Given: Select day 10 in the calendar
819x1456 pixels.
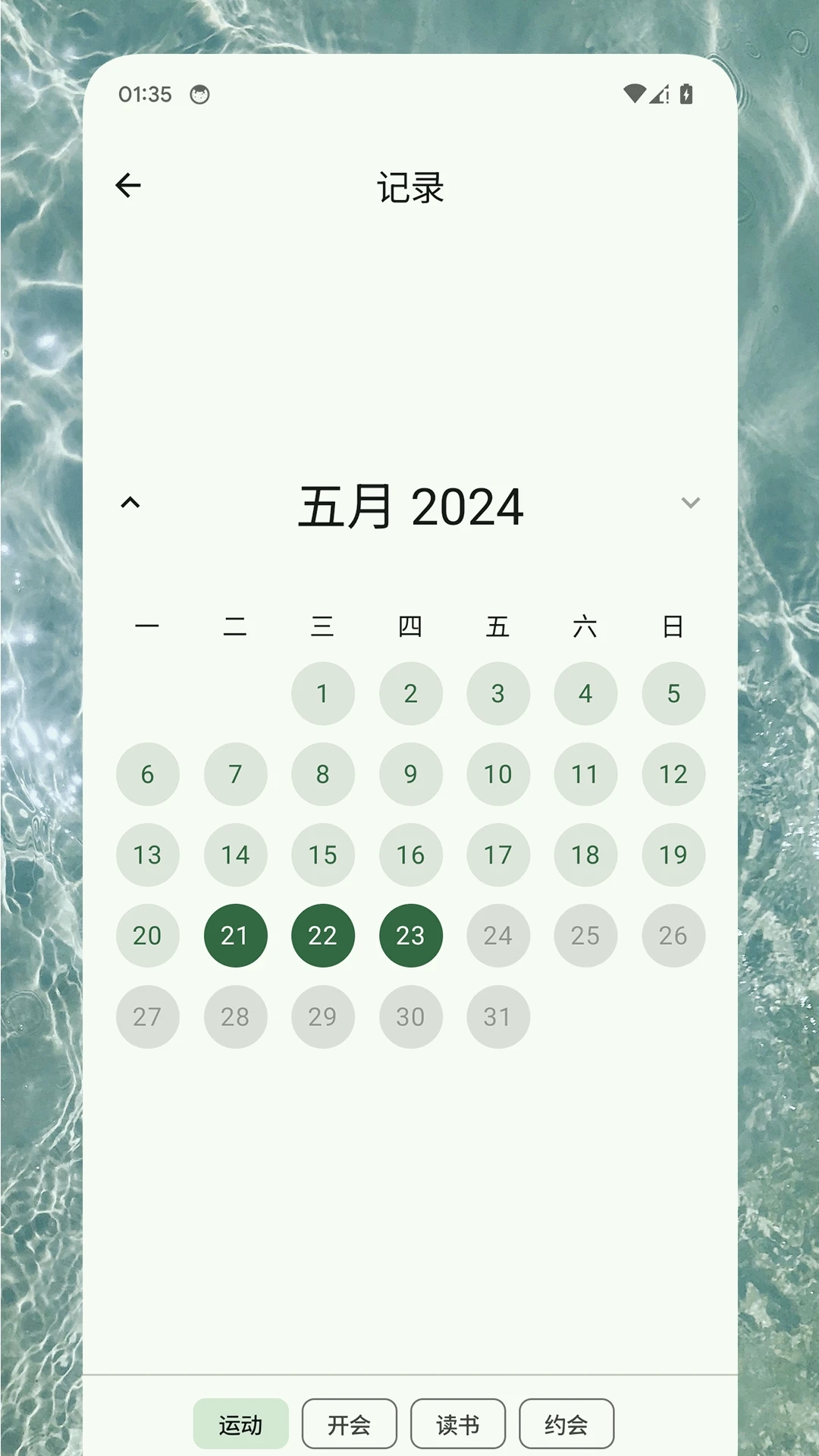Looking at the screenshot, I should [498, 774].
